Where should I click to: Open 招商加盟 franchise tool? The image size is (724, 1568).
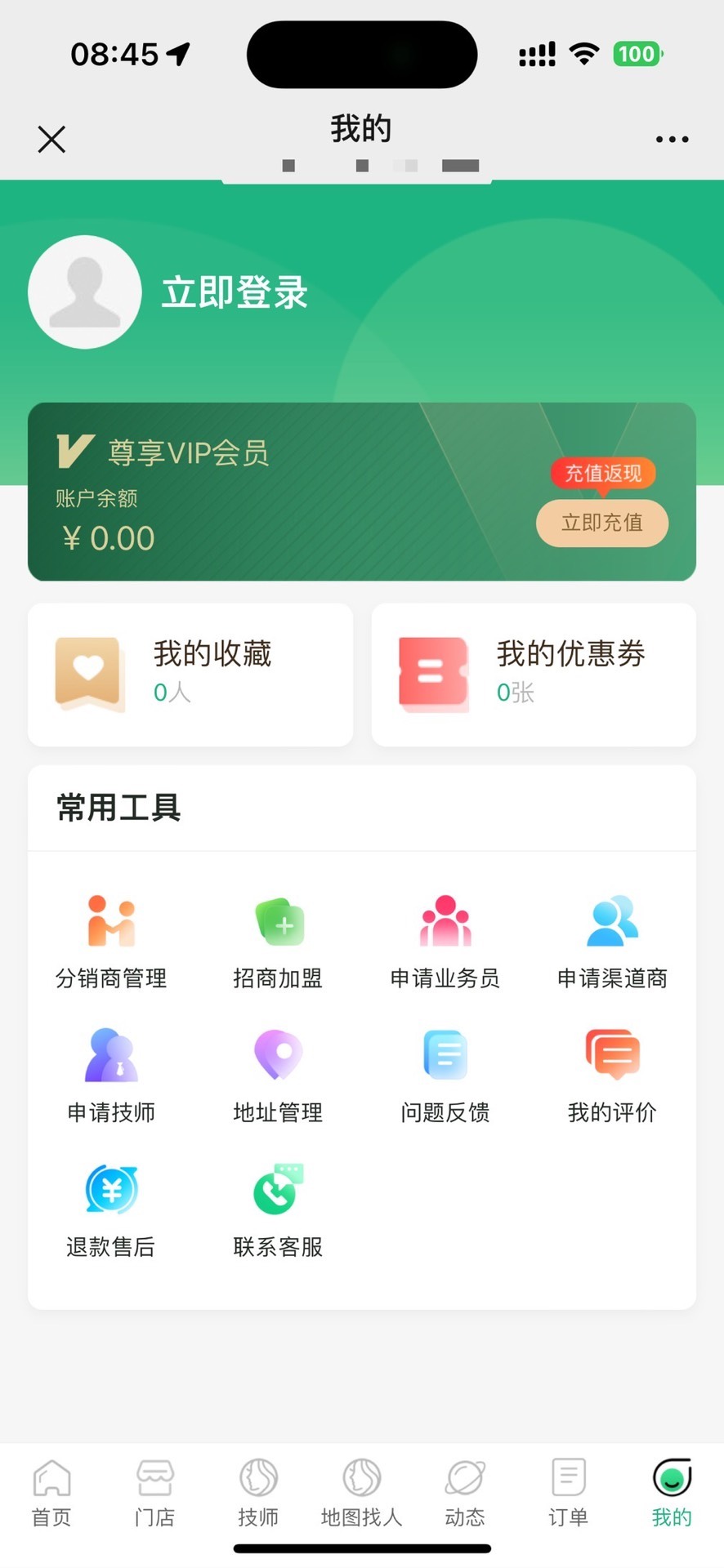click(278, 942)
